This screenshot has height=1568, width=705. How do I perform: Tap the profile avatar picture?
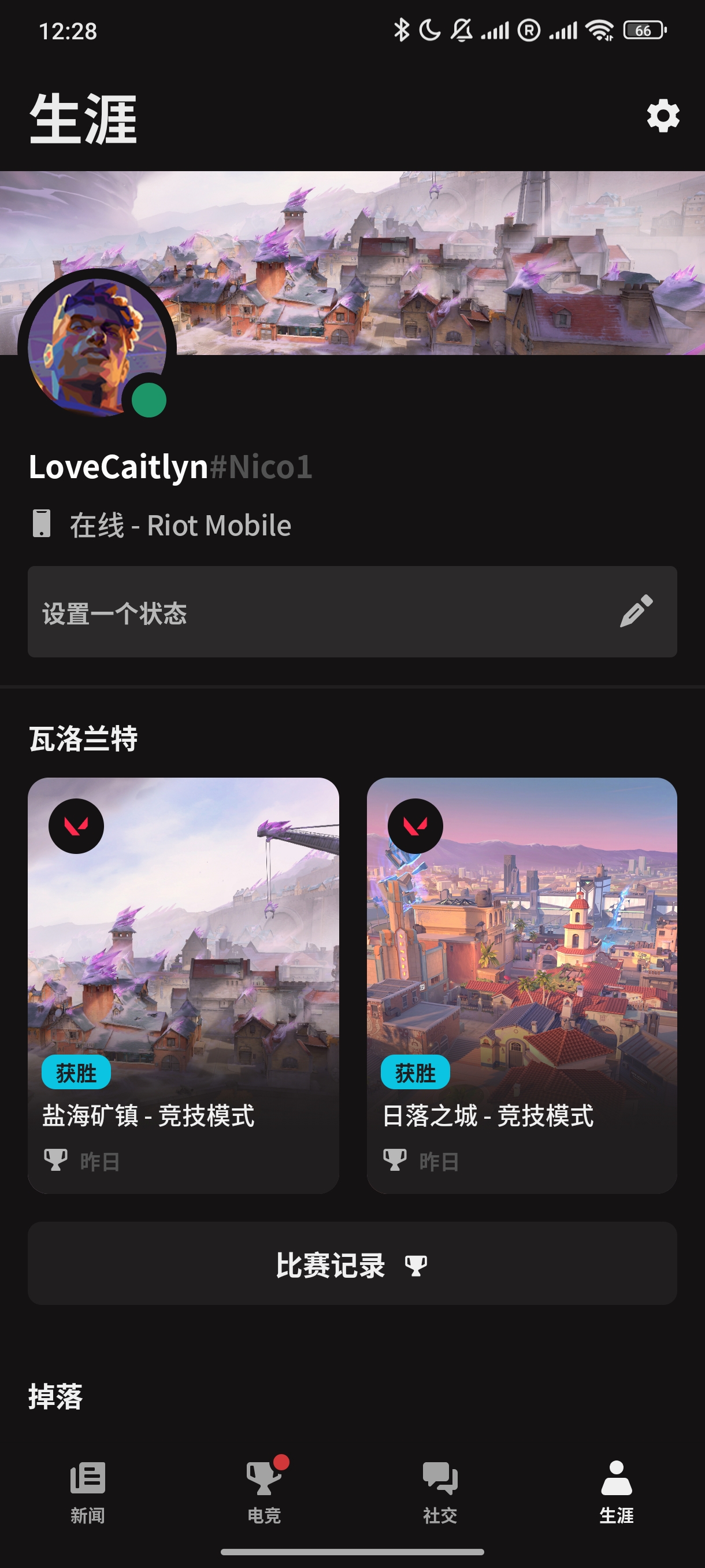tap(96, 347)
